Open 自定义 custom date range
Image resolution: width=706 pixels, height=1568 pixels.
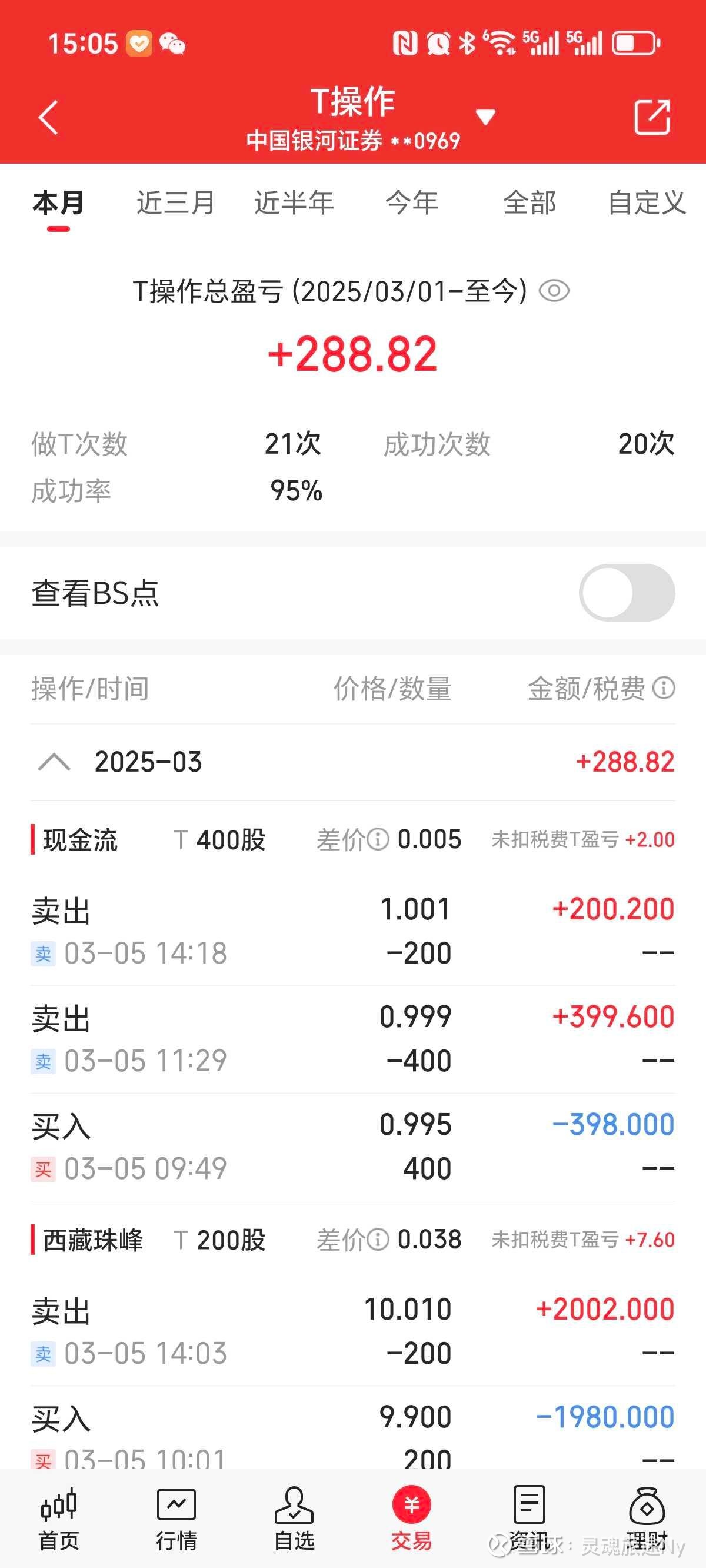pyautogui.click(x=648, y=202)
